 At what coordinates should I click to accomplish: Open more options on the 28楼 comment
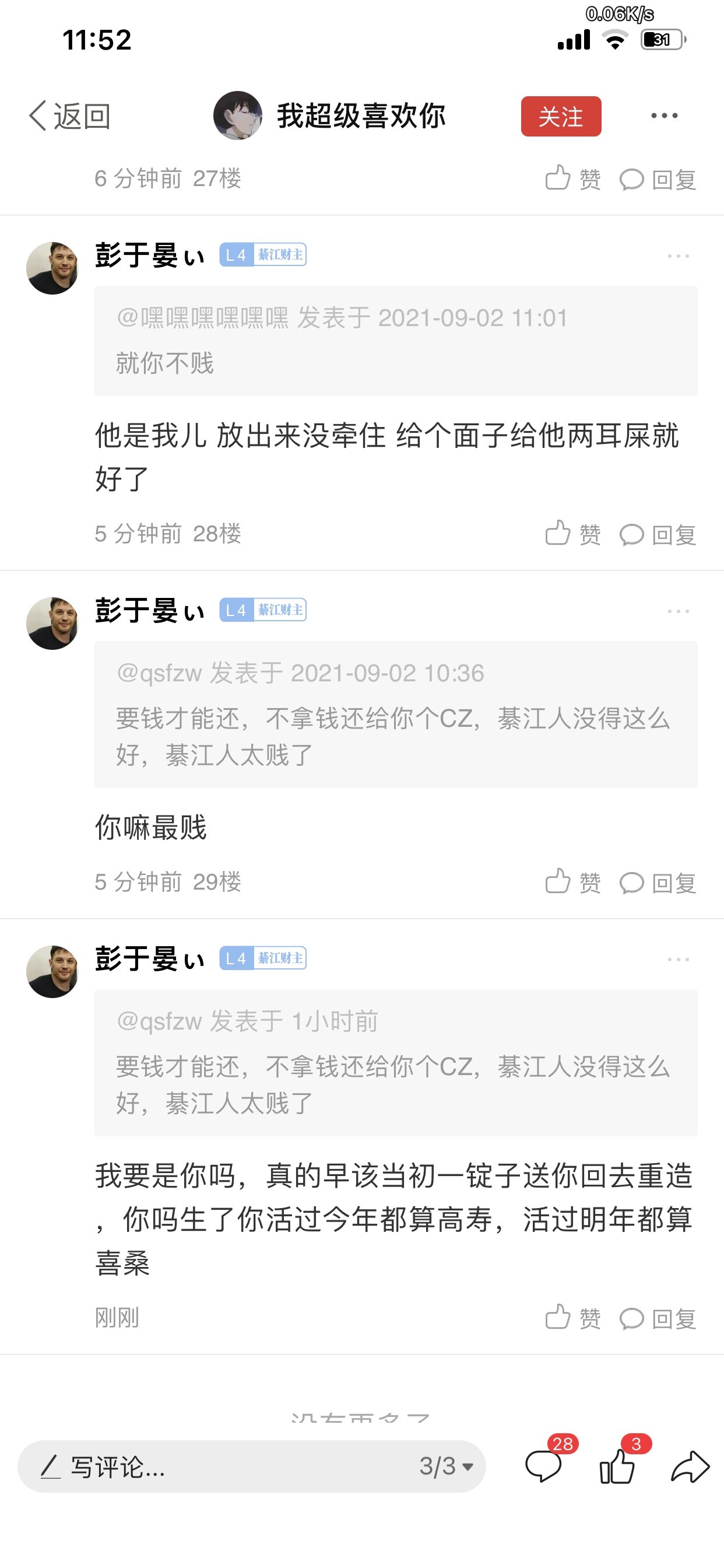pos(678,256)
